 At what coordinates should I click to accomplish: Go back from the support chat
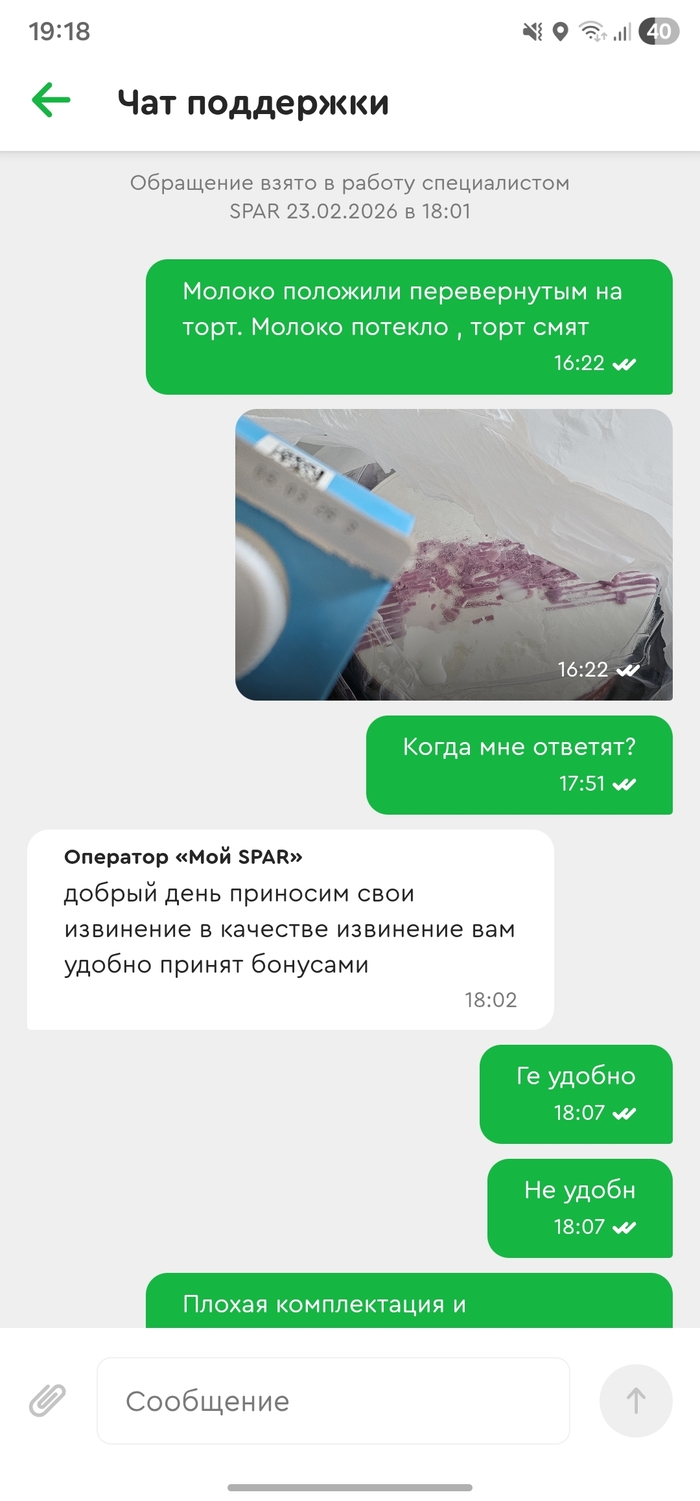coord(51,100)
